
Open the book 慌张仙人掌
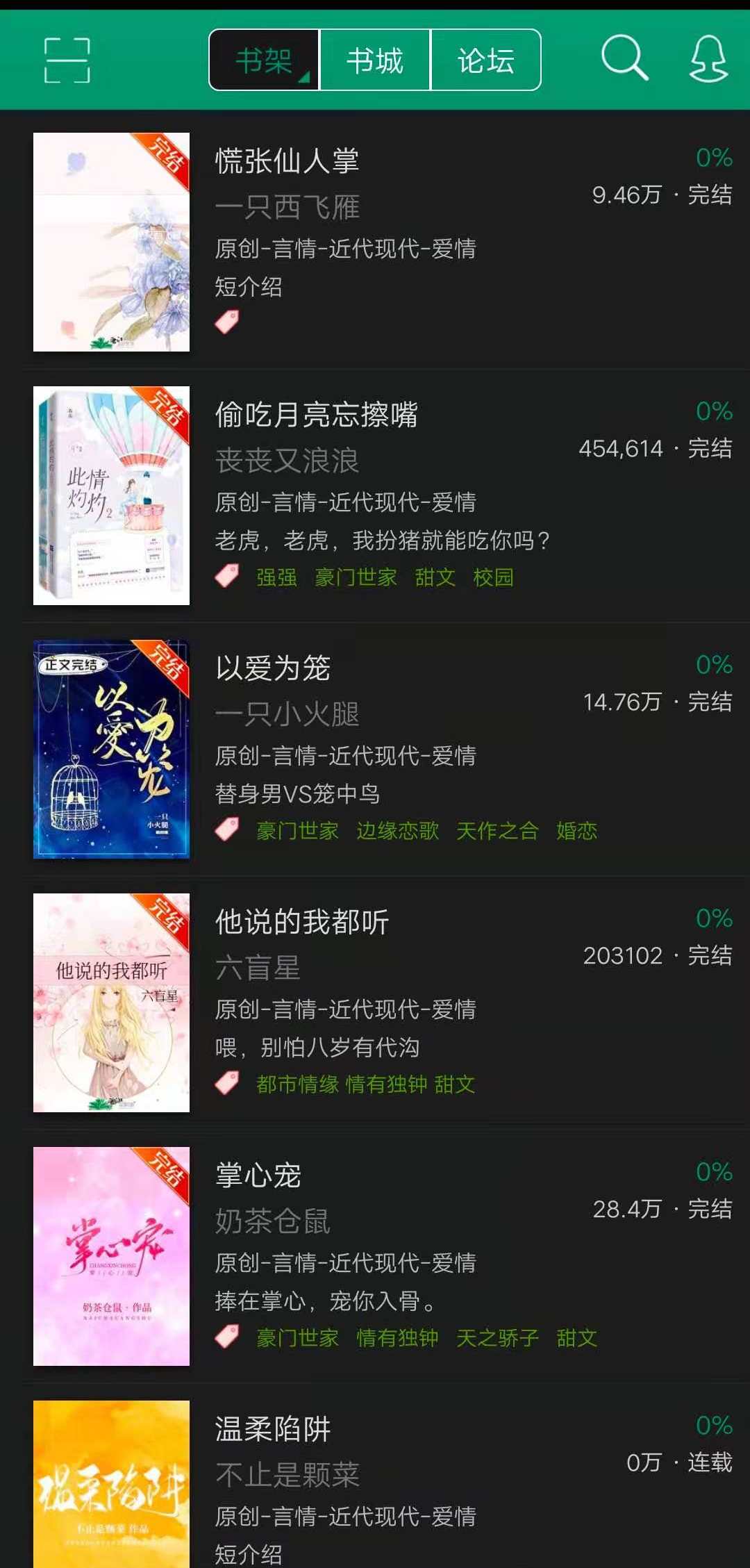coord(287,161)
